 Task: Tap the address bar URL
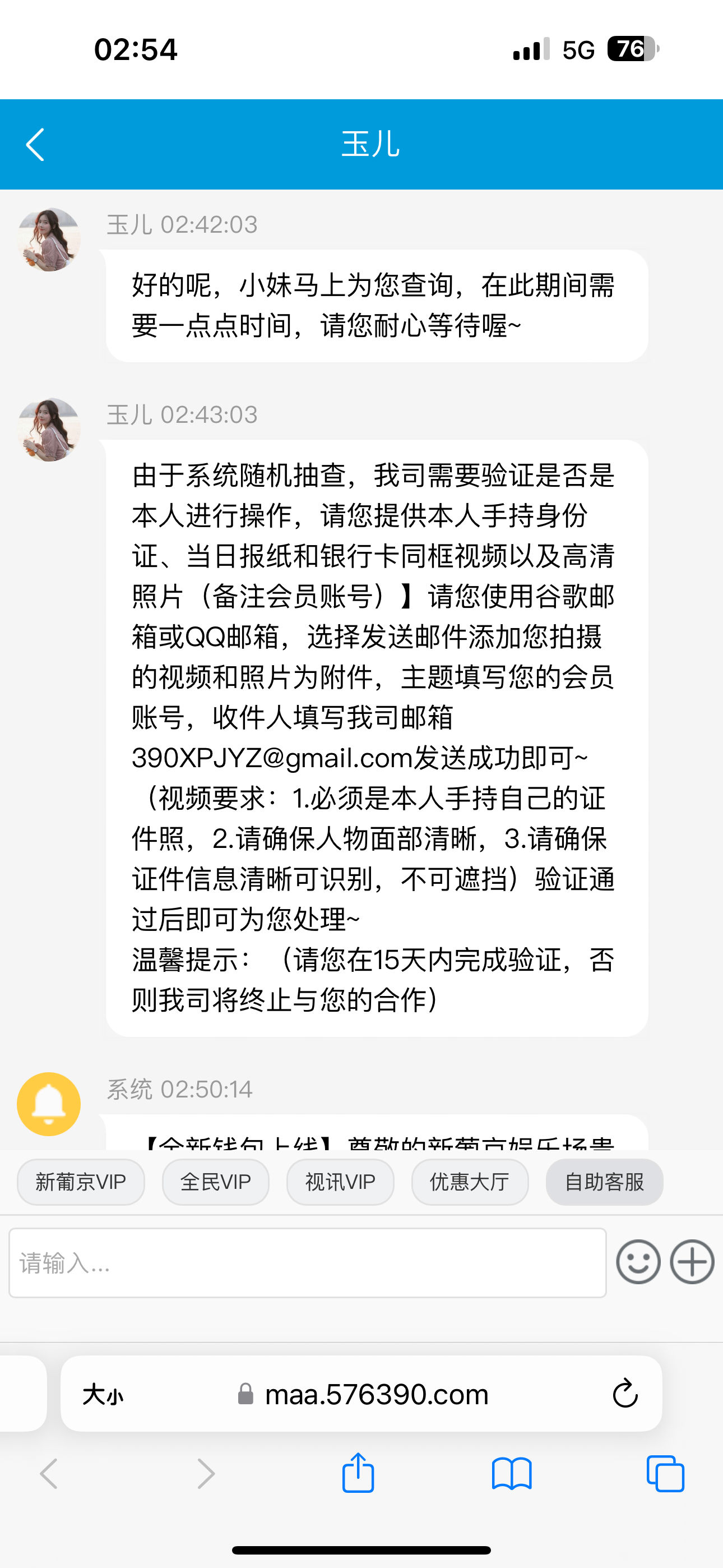click(x=376, y=1394)
